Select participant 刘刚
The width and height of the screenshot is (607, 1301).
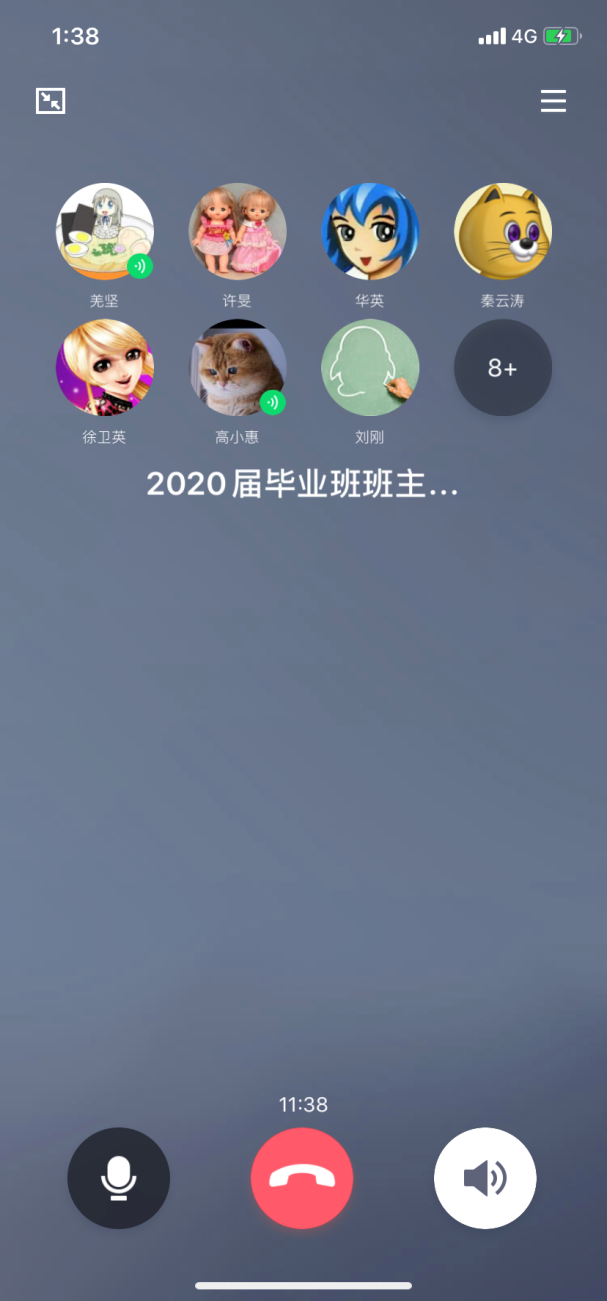(x=370, y=368)
